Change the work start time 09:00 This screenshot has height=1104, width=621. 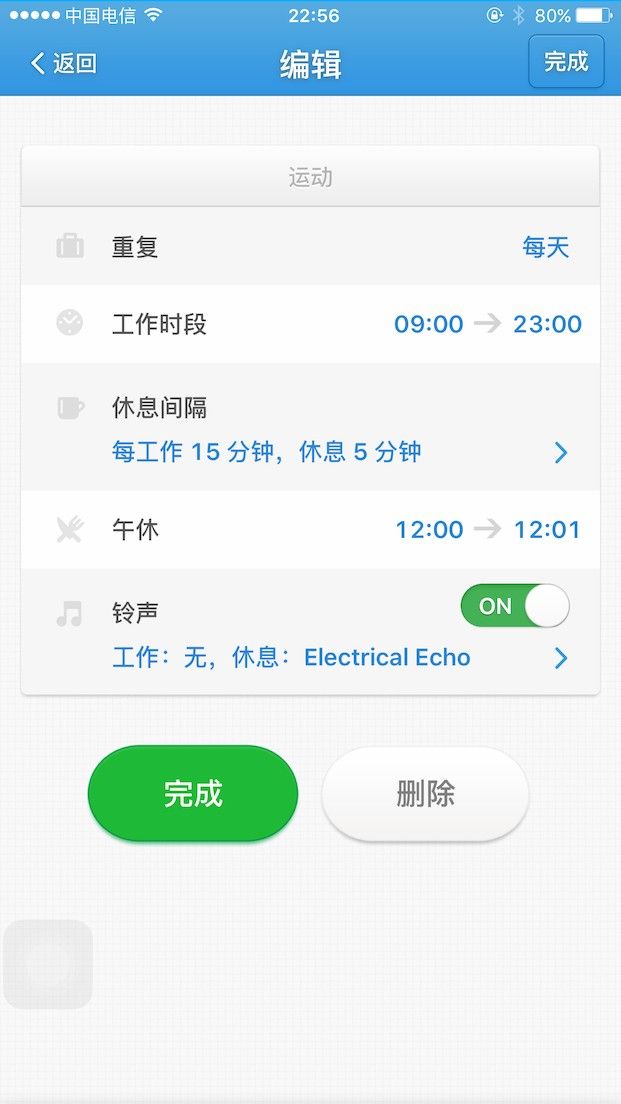tap(428, 324)
